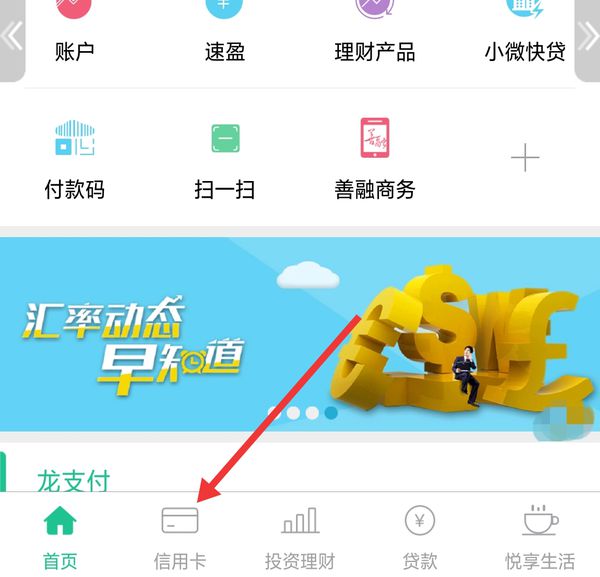Go to the 首页 home tab
600x577 pixels.
click(60, 538)
